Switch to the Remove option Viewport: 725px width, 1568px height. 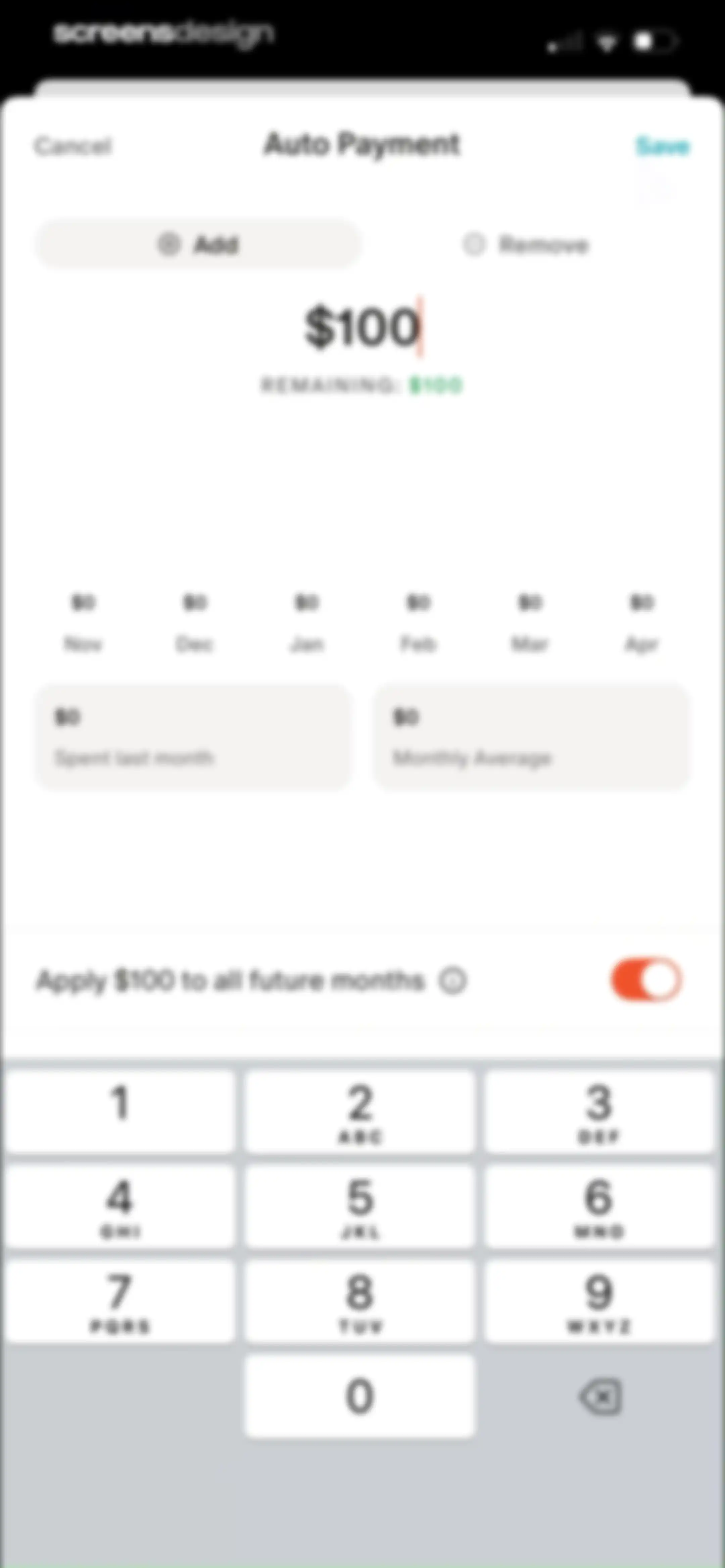point(525,245)
